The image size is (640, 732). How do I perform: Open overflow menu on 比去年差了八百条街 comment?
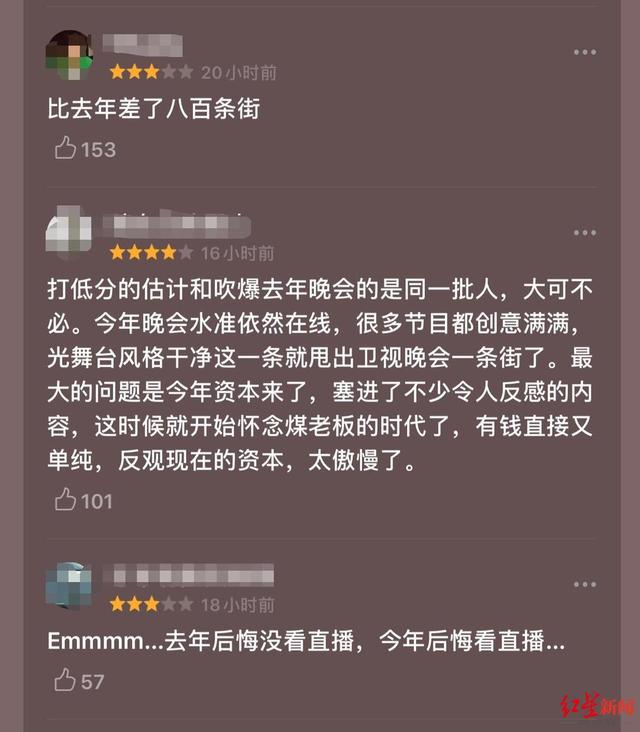[x=584, y=52]
